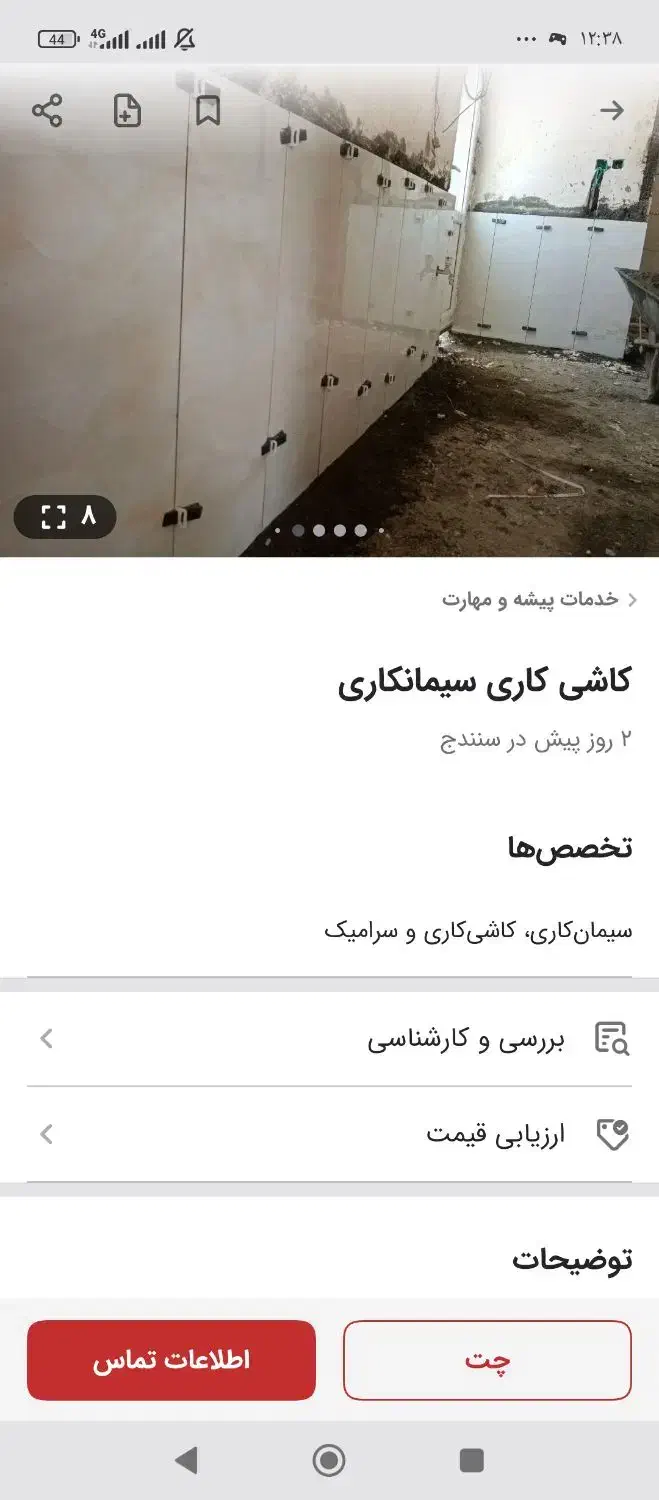Open the ارزیابی قیمت row
Viewport: 659px width, 1500px height.
[x=329, y=1134]
